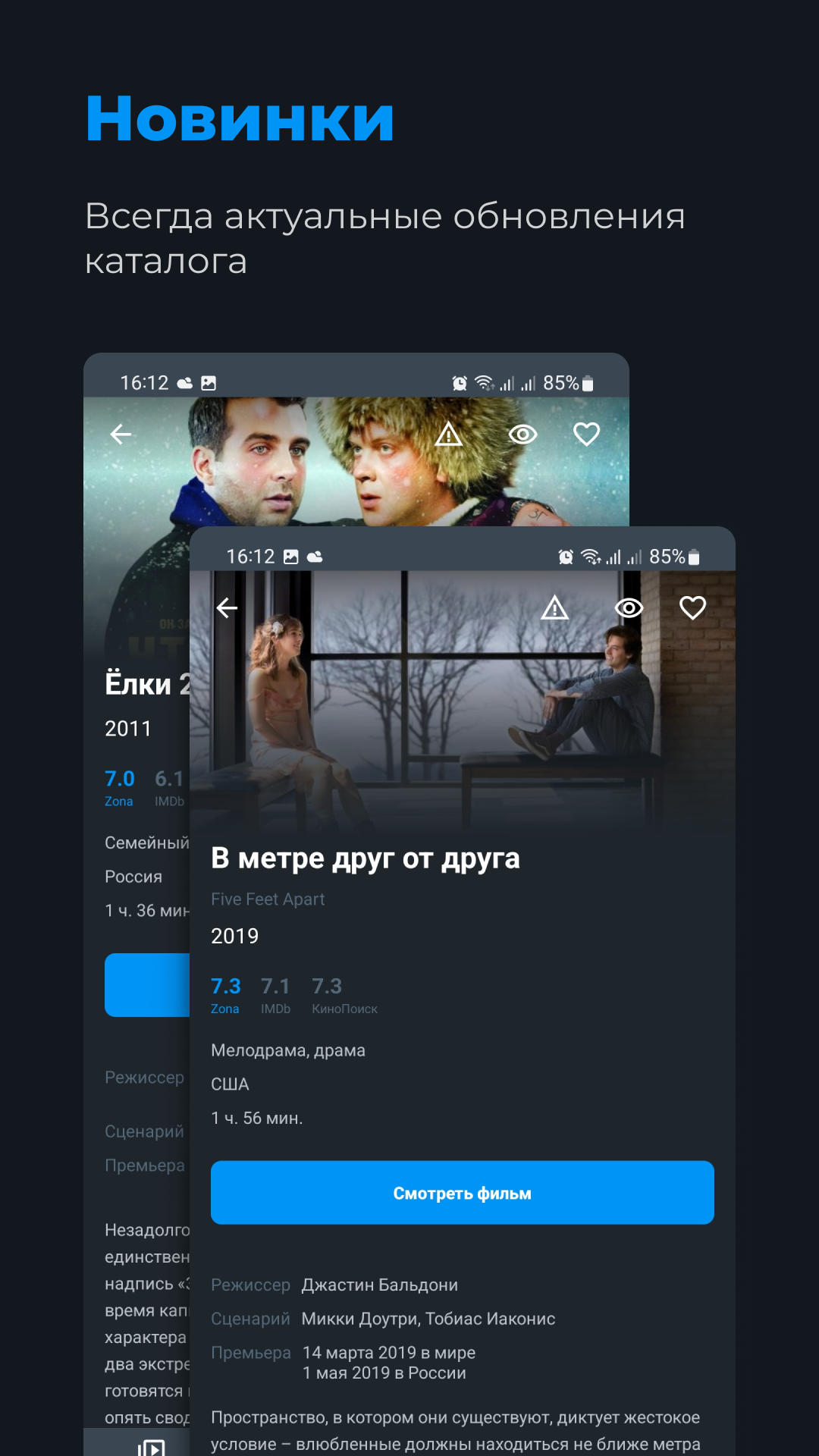Add Five Feet Apart to favorites with the heart

click(692, 607)
